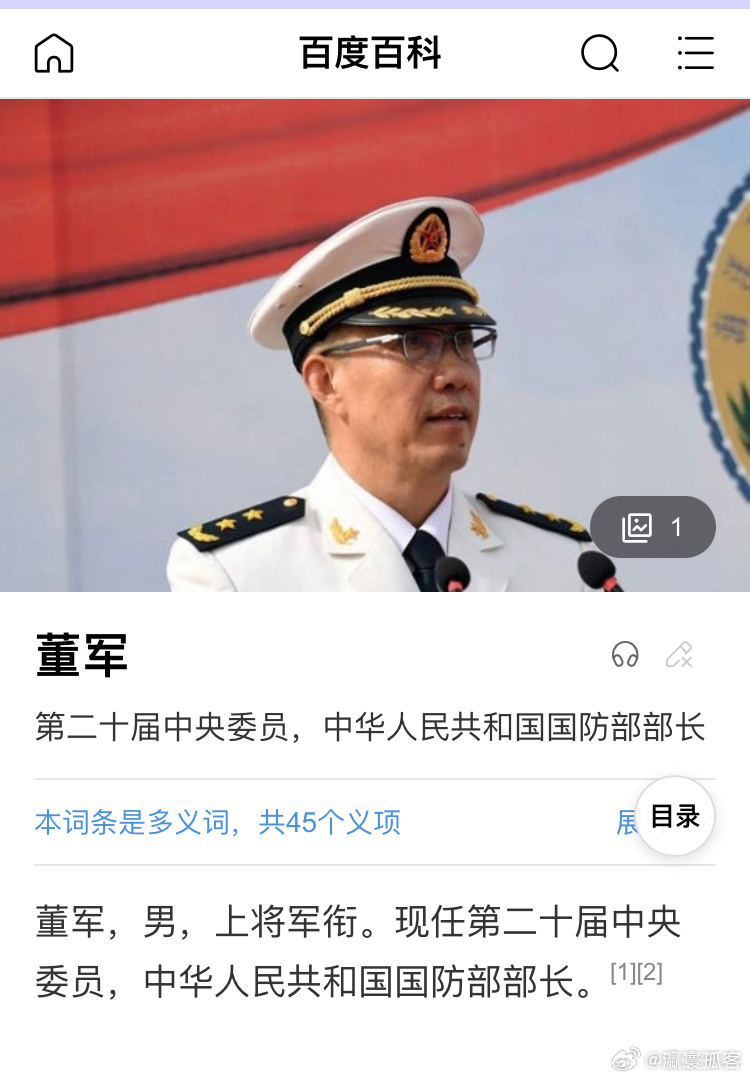The image size is (750, 1079).
Task: Open reference citation [2]
Action: [x=650, y=972]
